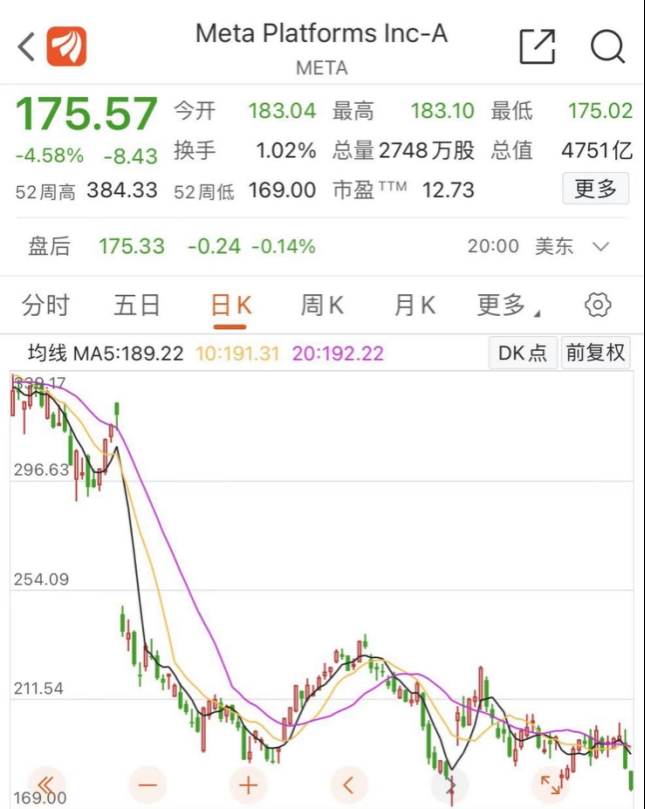Zoom in the K-line chart
The height and width of the screenshot is (809, 645).
coord(248,784)
